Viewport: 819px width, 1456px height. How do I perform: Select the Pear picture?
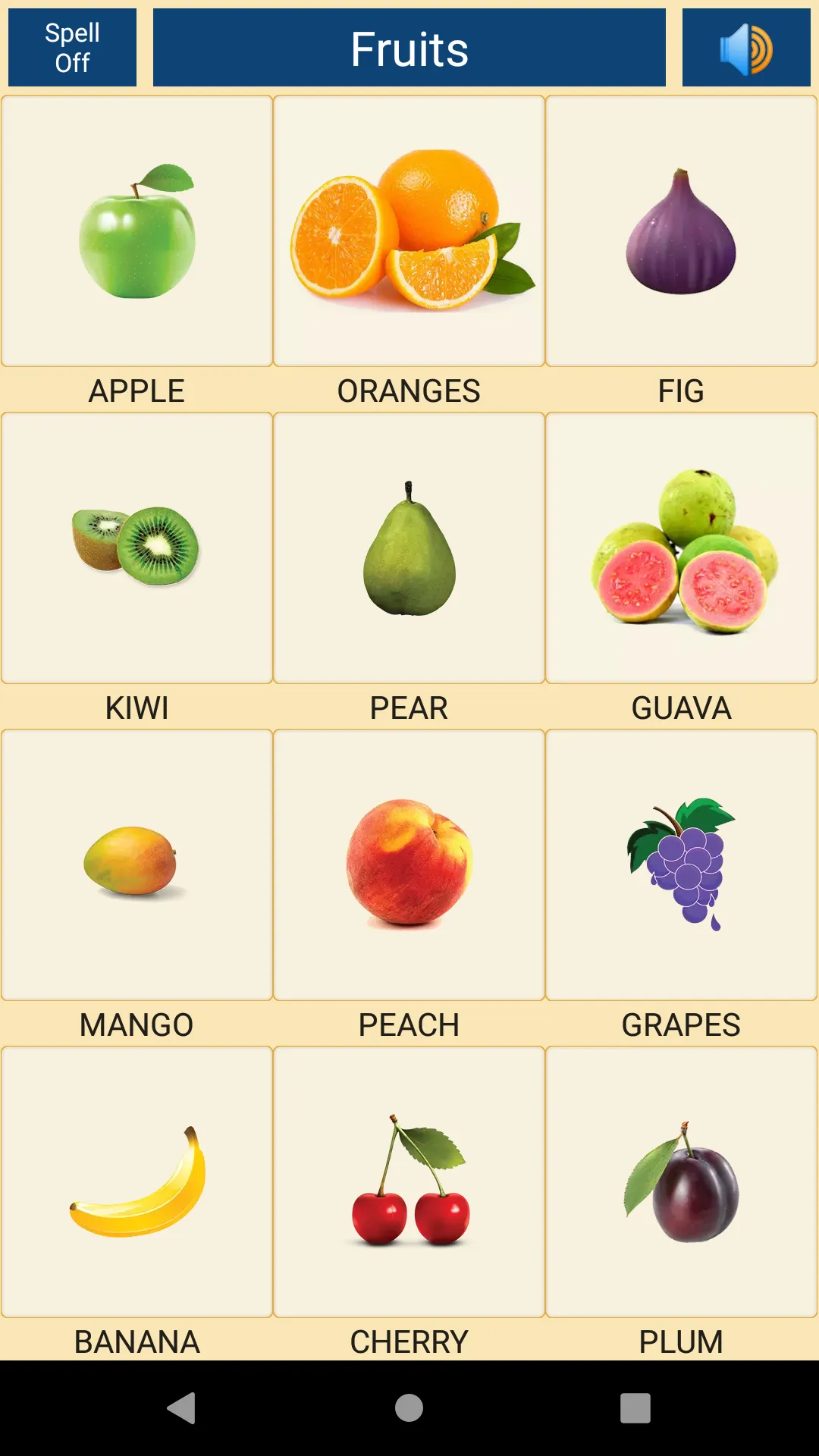coord(409,548)
